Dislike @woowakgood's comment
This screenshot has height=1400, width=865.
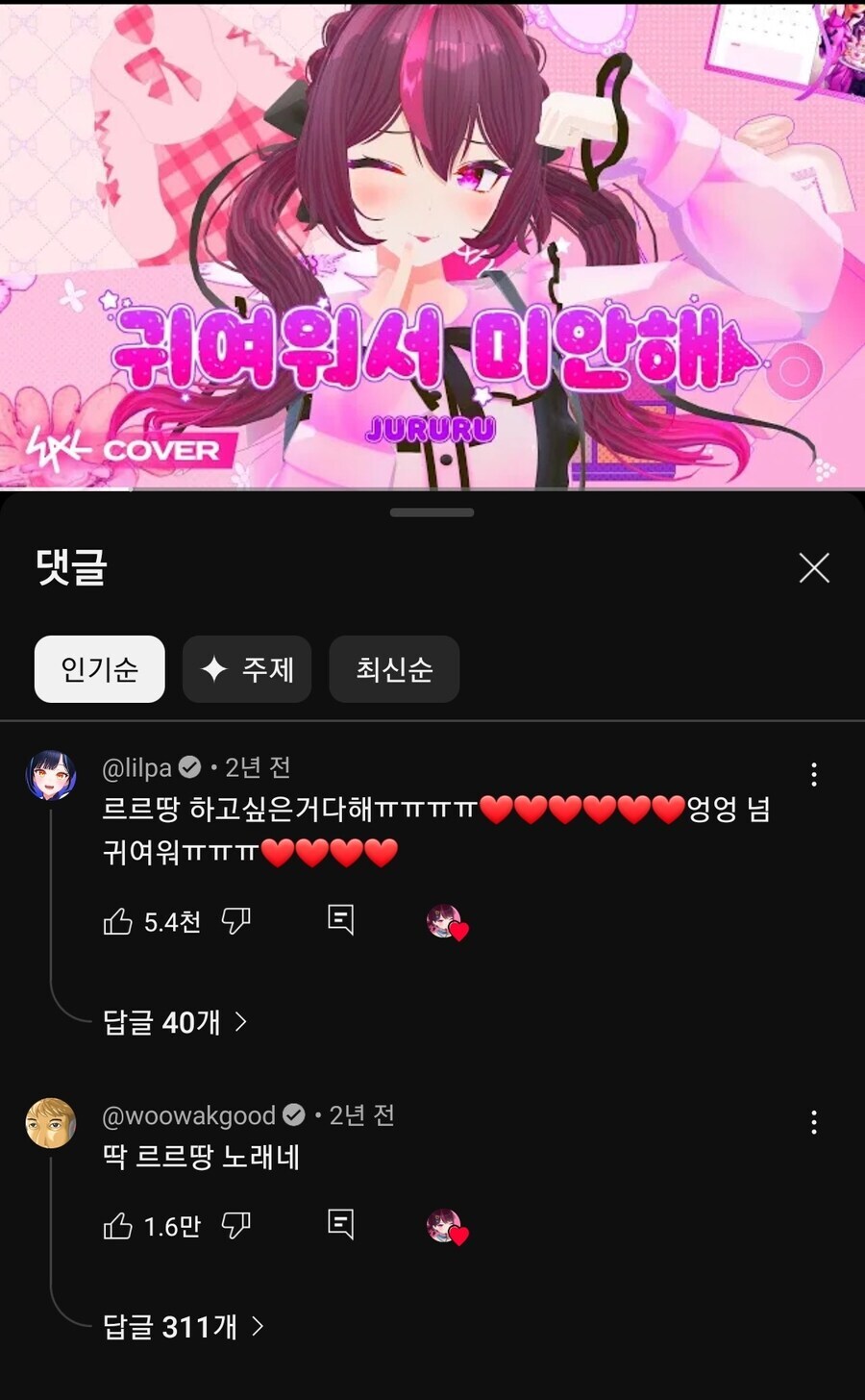pyautogui.click(x=236, y=1225)
